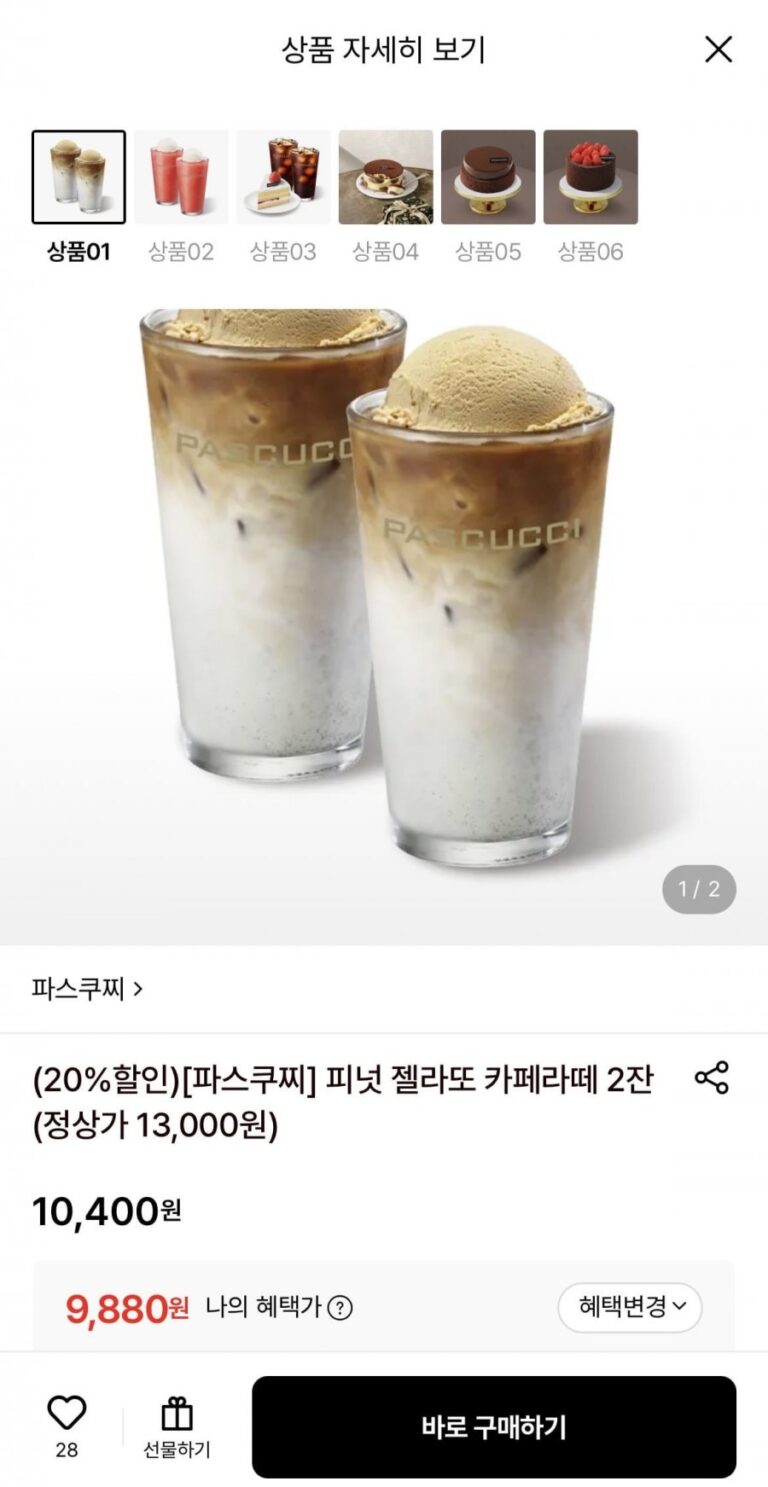Close the product detail view
The image size is (768, 1487).
point(718,49)
